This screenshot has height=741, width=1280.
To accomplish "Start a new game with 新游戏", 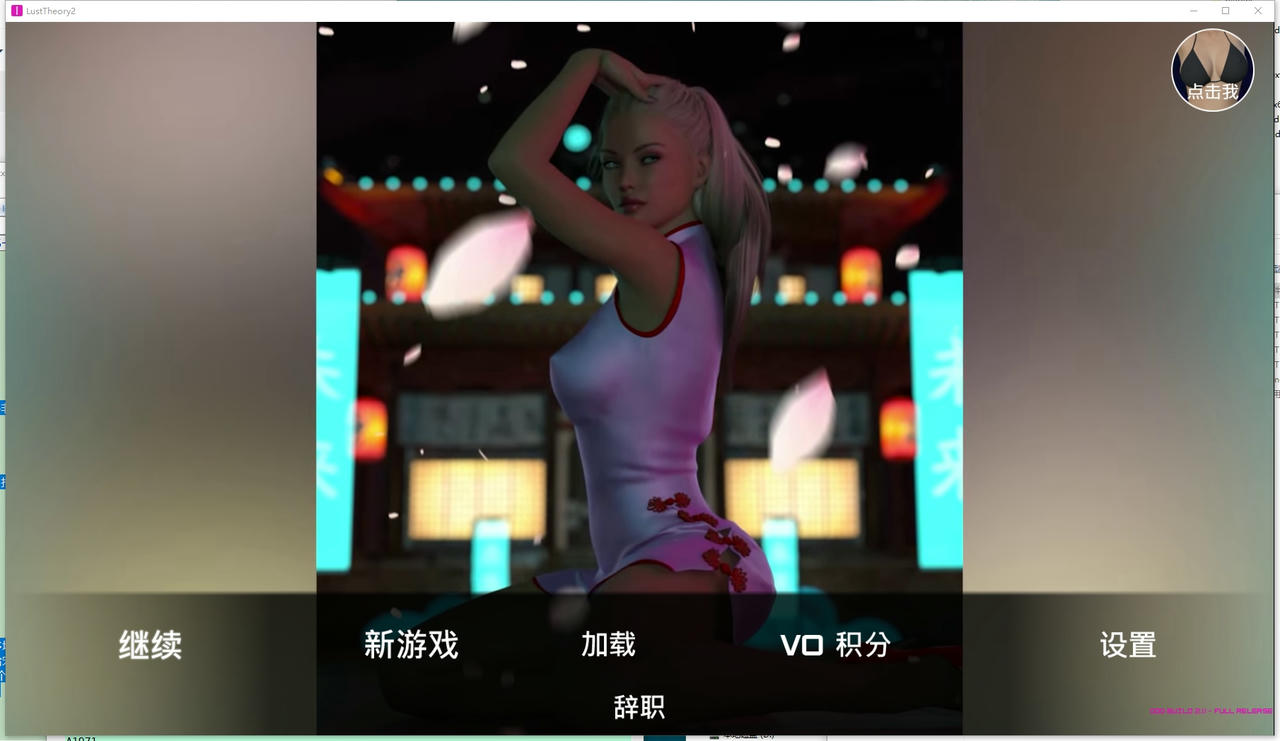I will [x=411, y=645].
